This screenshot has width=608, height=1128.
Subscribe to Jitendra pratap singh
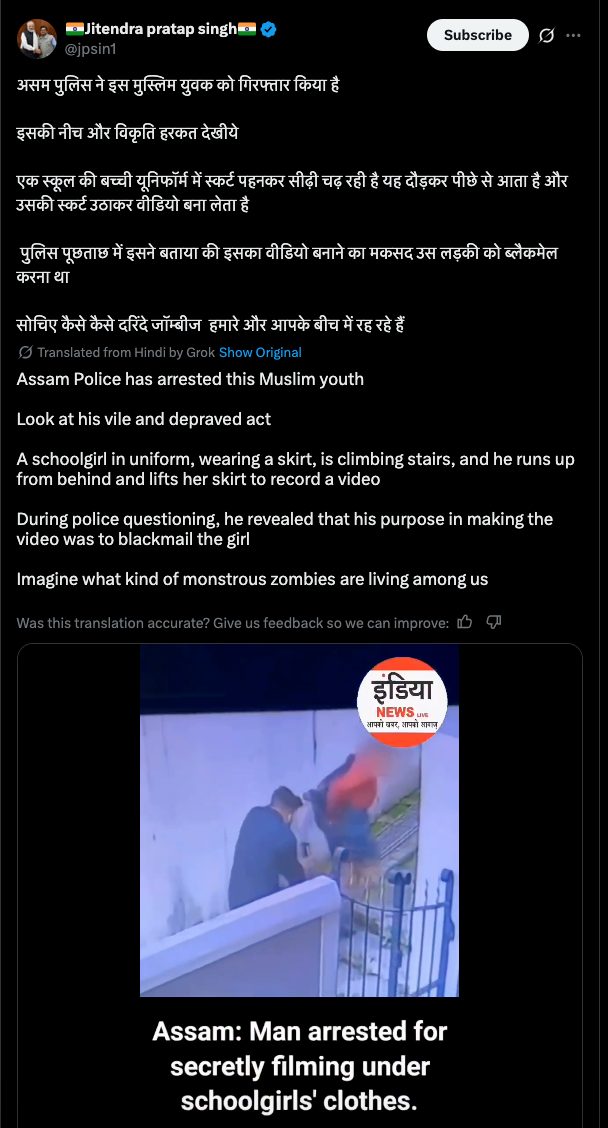tap(477, 35)
